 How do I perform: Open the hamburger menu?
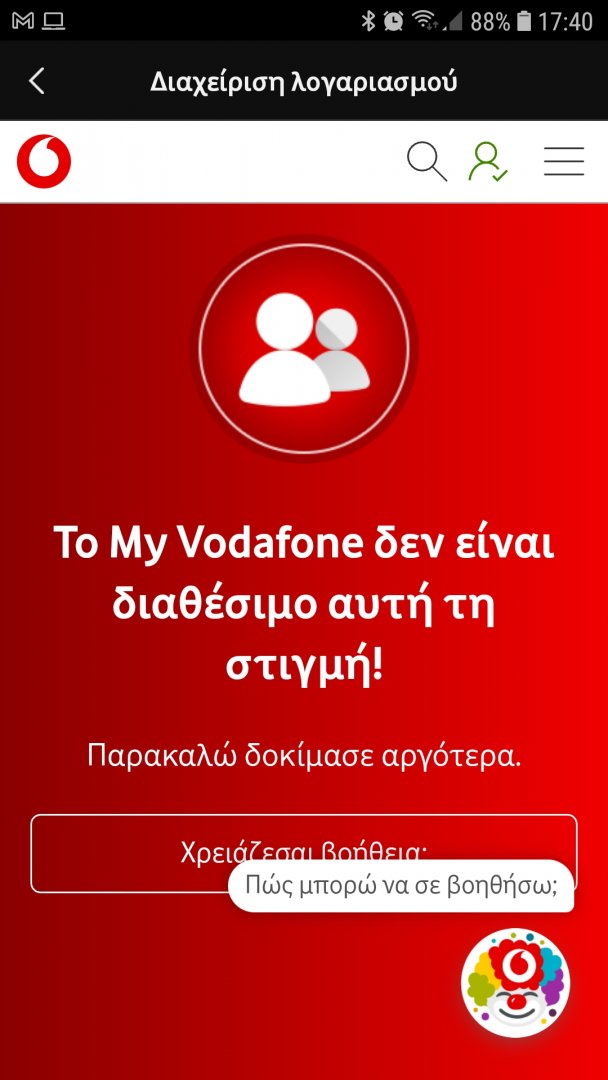[564, 161]
